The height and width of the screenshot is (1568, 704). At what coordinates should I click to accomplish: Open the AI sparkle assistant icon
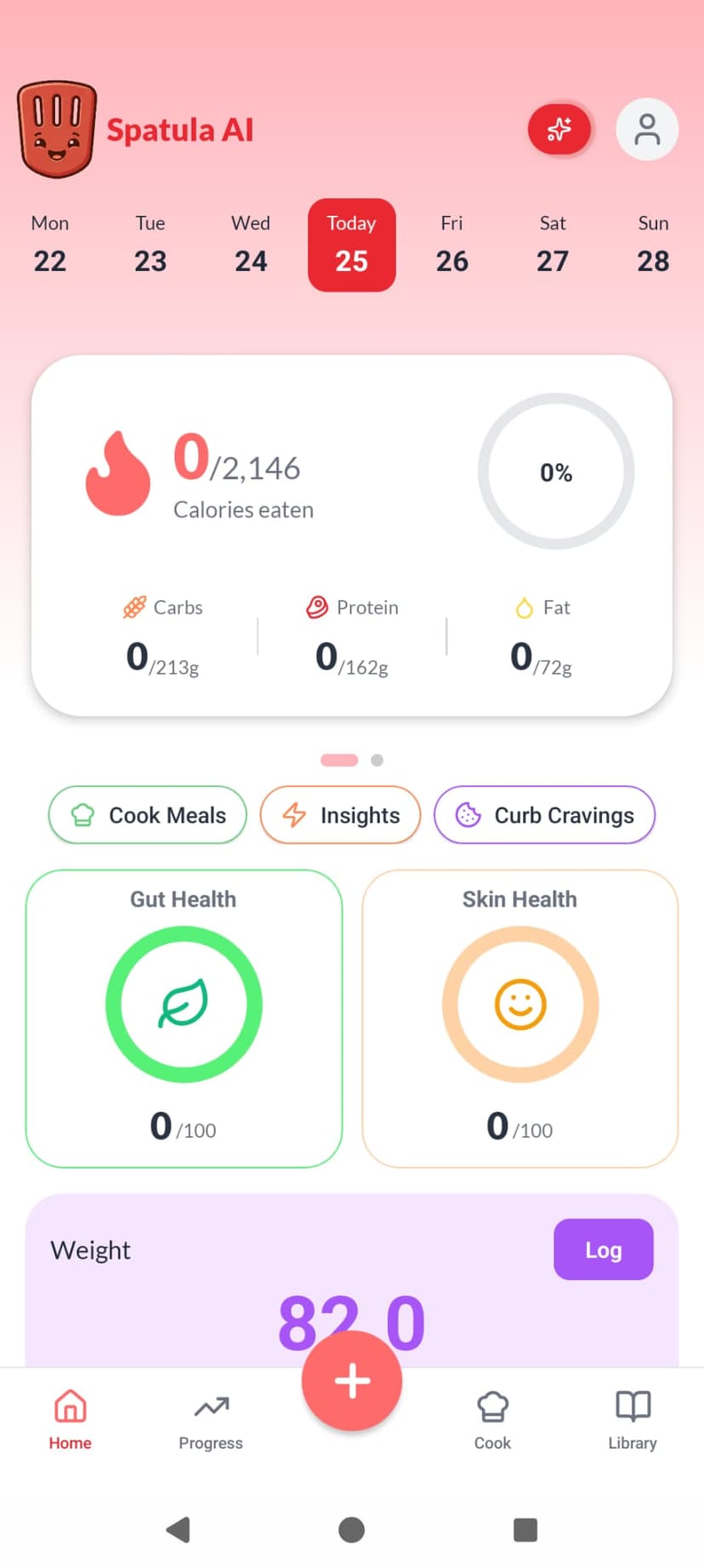559,129
